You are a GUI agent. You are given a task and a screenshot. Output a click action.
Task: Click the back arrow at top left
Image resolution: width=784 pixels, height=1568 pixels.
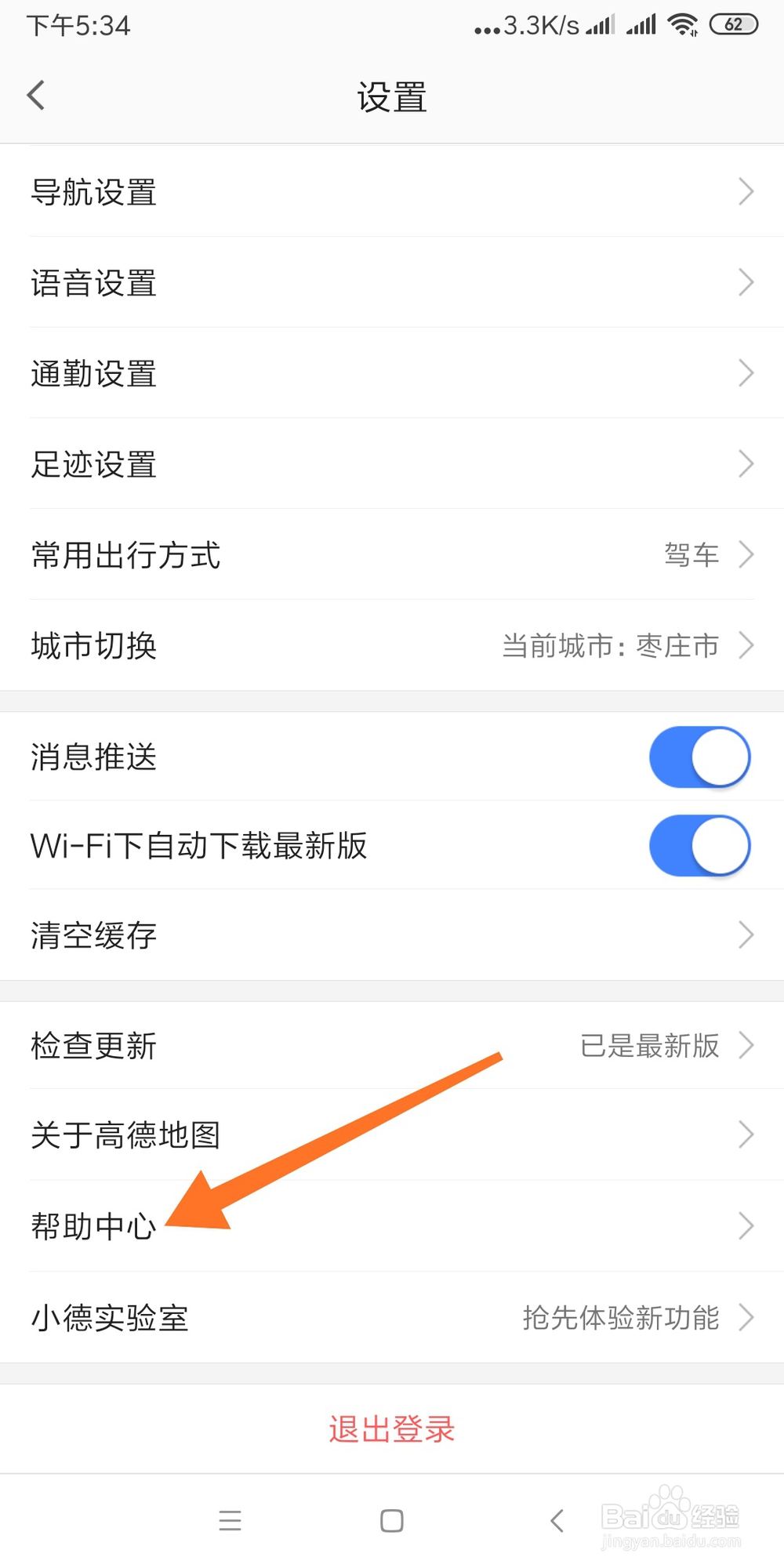pos(34,94)
